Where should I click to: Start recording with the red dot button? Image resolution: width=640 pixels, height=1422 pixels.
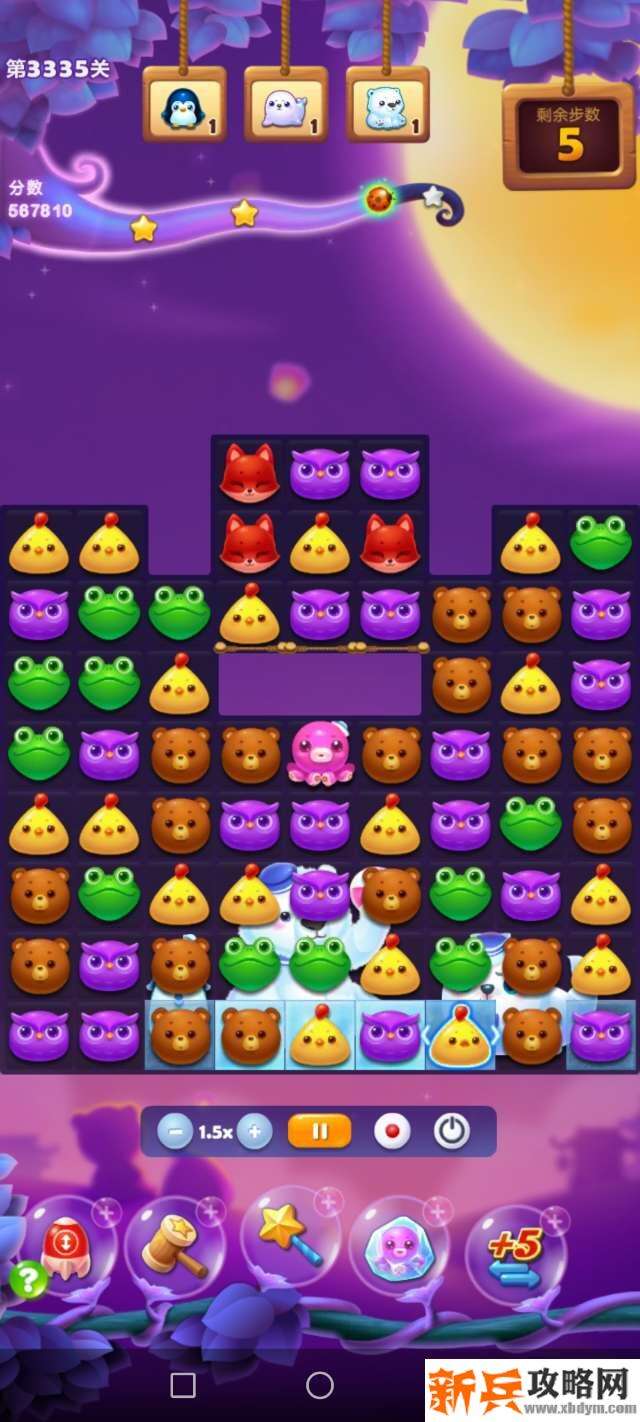tap(392, 1132)
